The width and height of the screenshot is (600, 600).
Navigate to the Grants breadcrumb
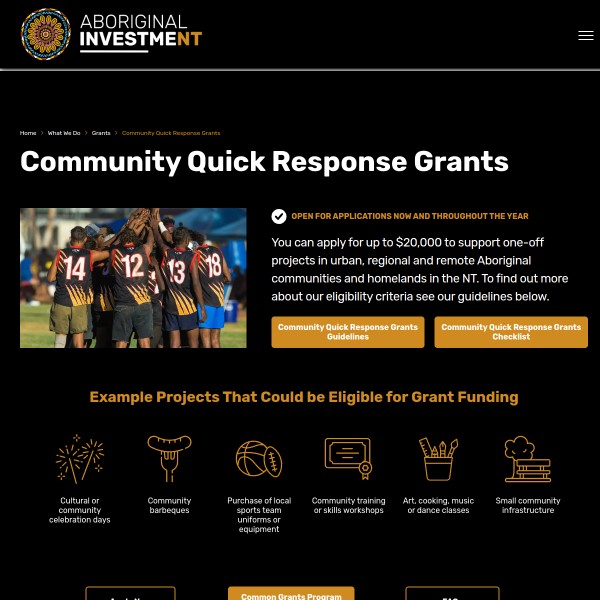101,133
